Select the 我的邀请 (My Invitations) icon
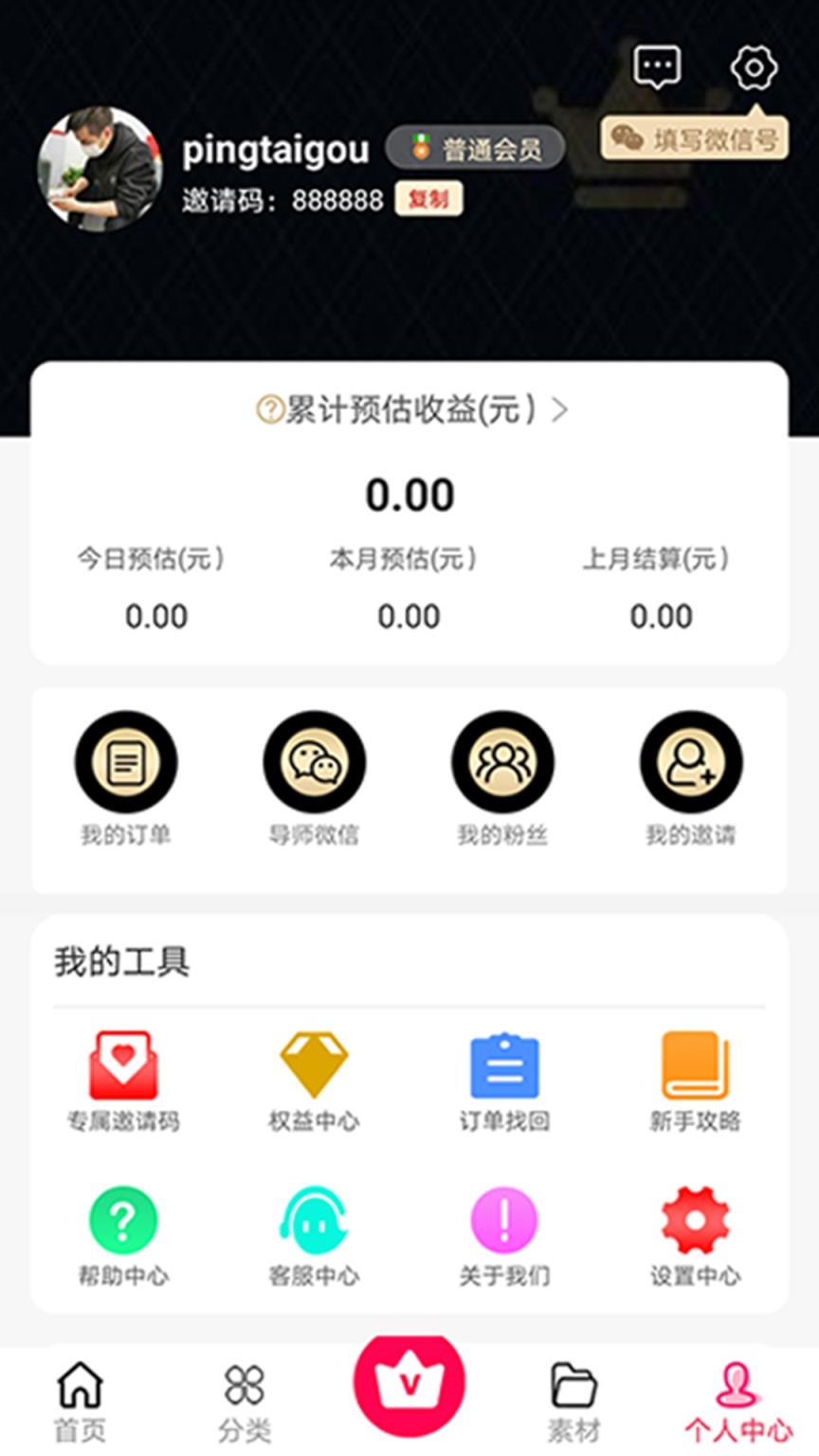 [x=692, y=761]
